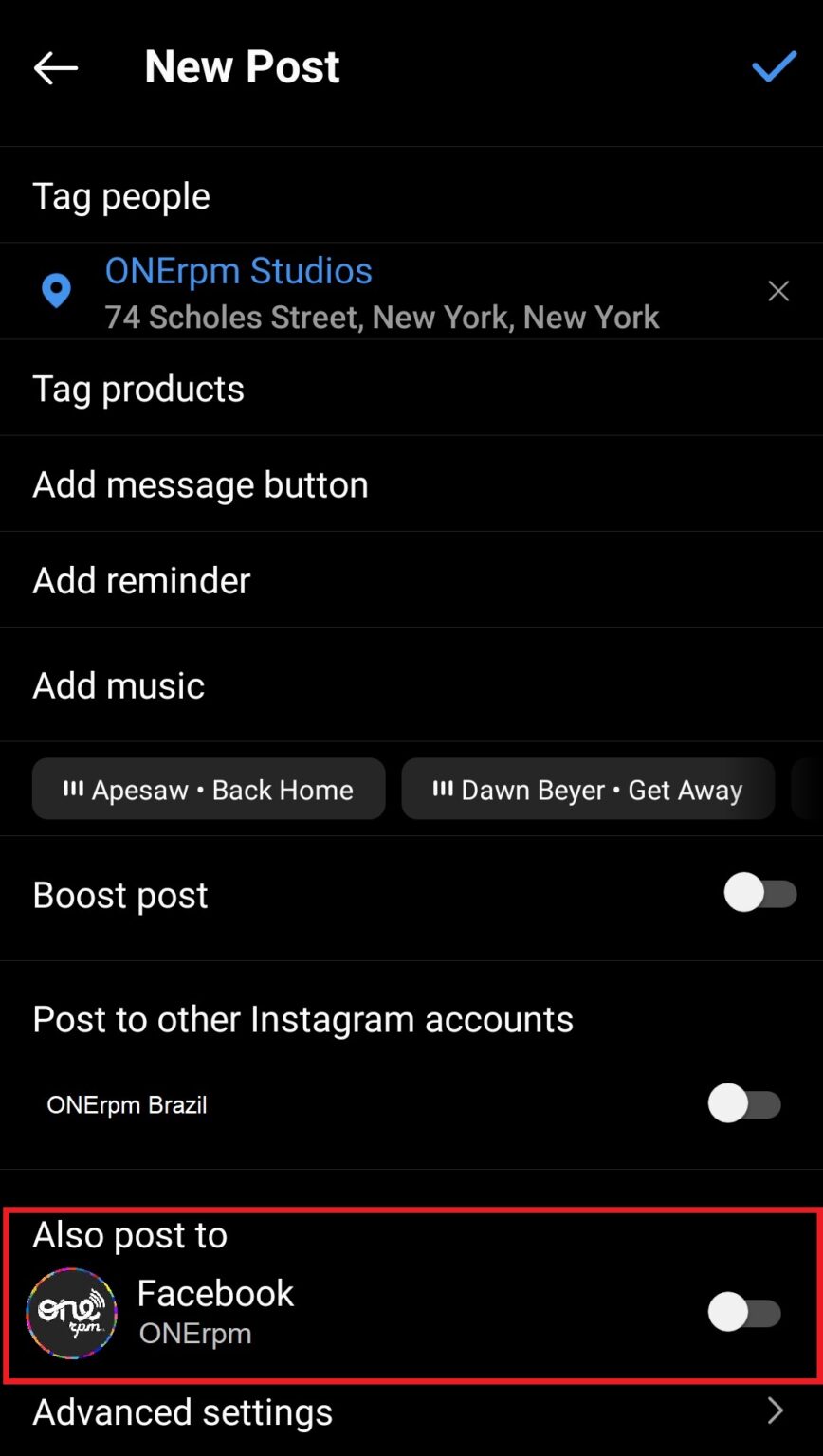Click Add message button option
Image resolution: width=823 pixels, height=1456 pixels.
click(200, 483)
